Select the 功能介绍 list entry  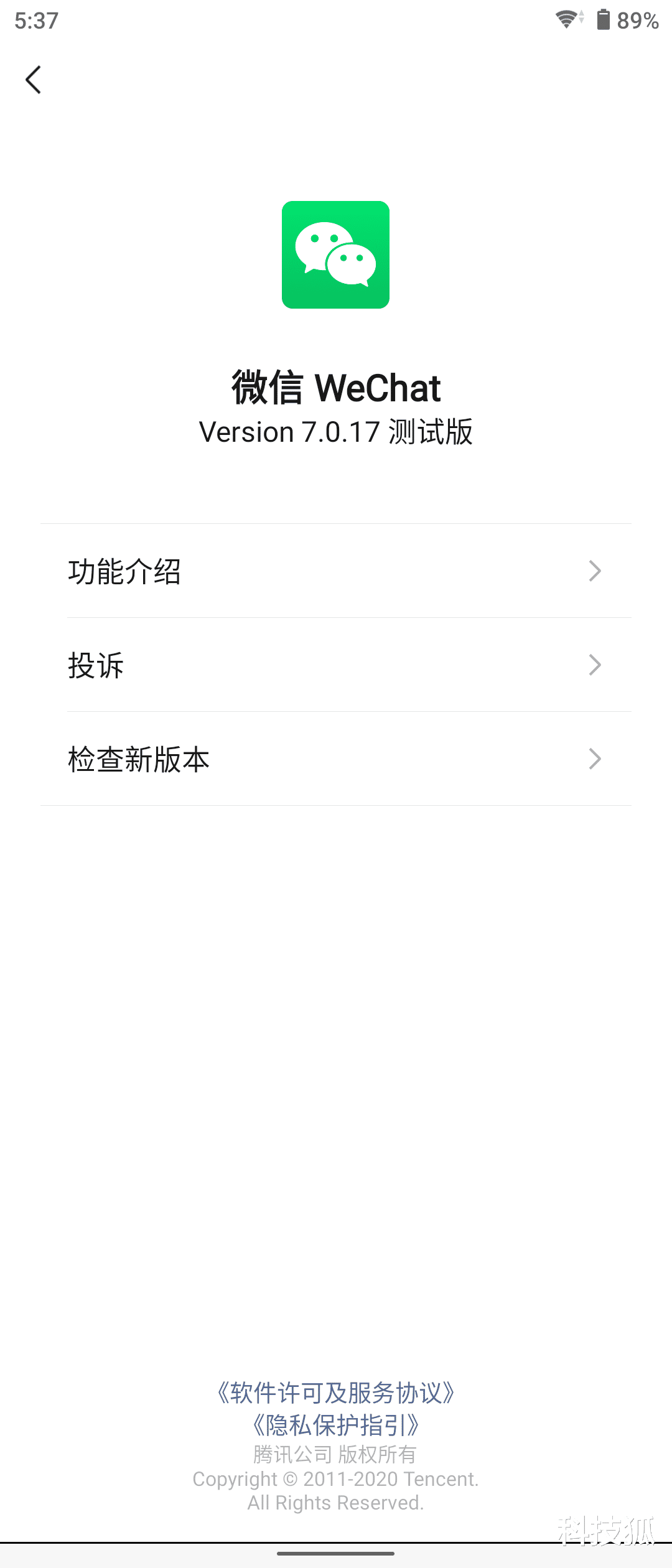click(x=124, y=572)
